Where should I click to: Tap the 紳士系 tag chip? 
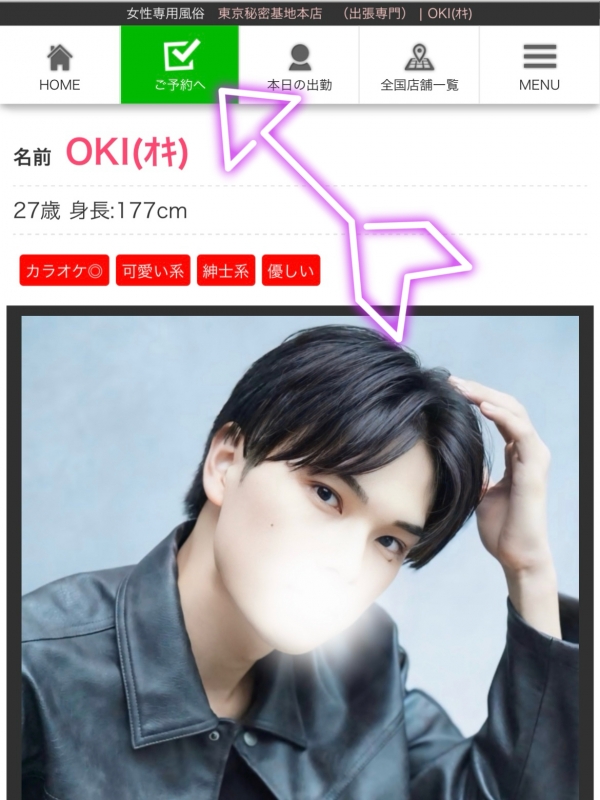click(226, 270)
